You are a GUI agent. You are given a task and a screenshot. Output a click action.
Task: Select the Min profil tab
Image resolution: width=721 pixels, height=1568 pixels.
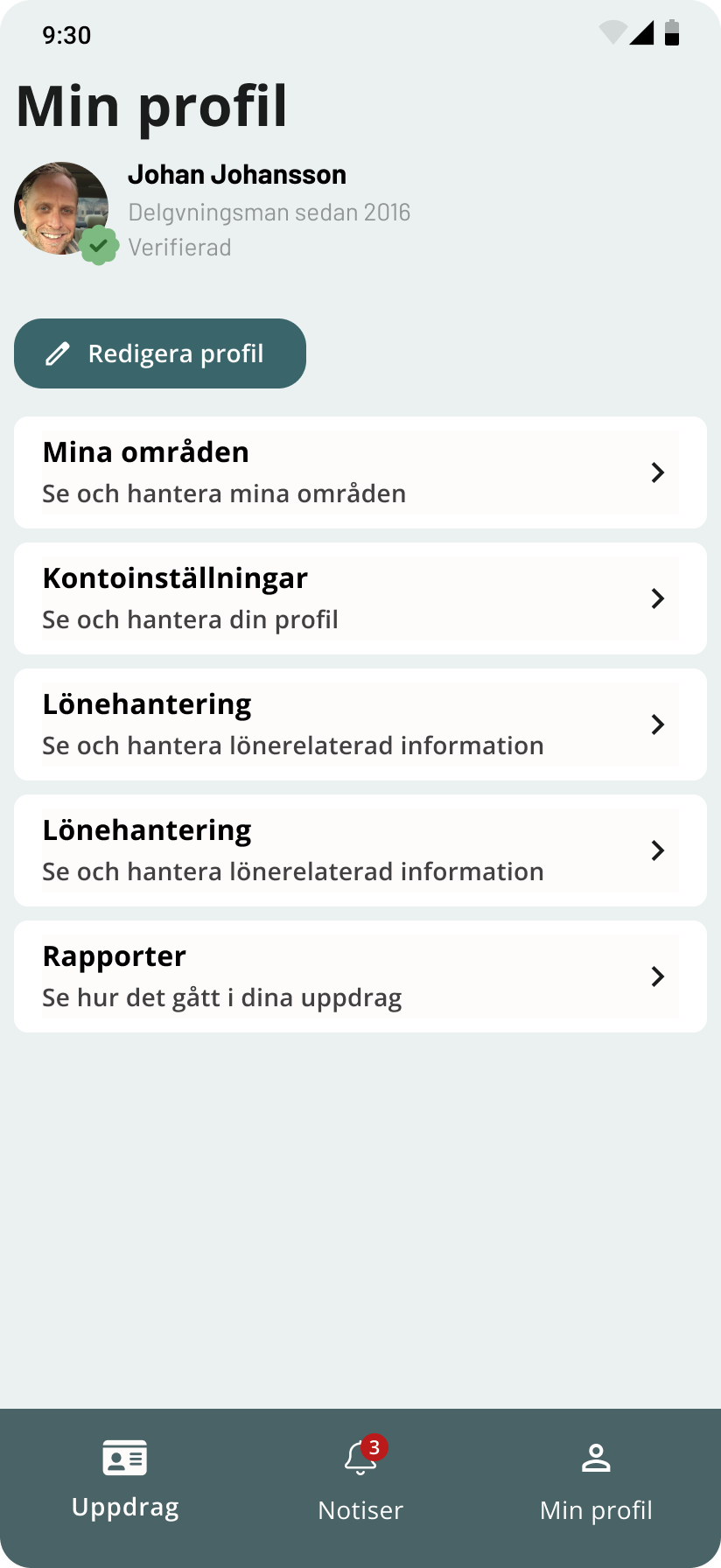point(596,1480)
